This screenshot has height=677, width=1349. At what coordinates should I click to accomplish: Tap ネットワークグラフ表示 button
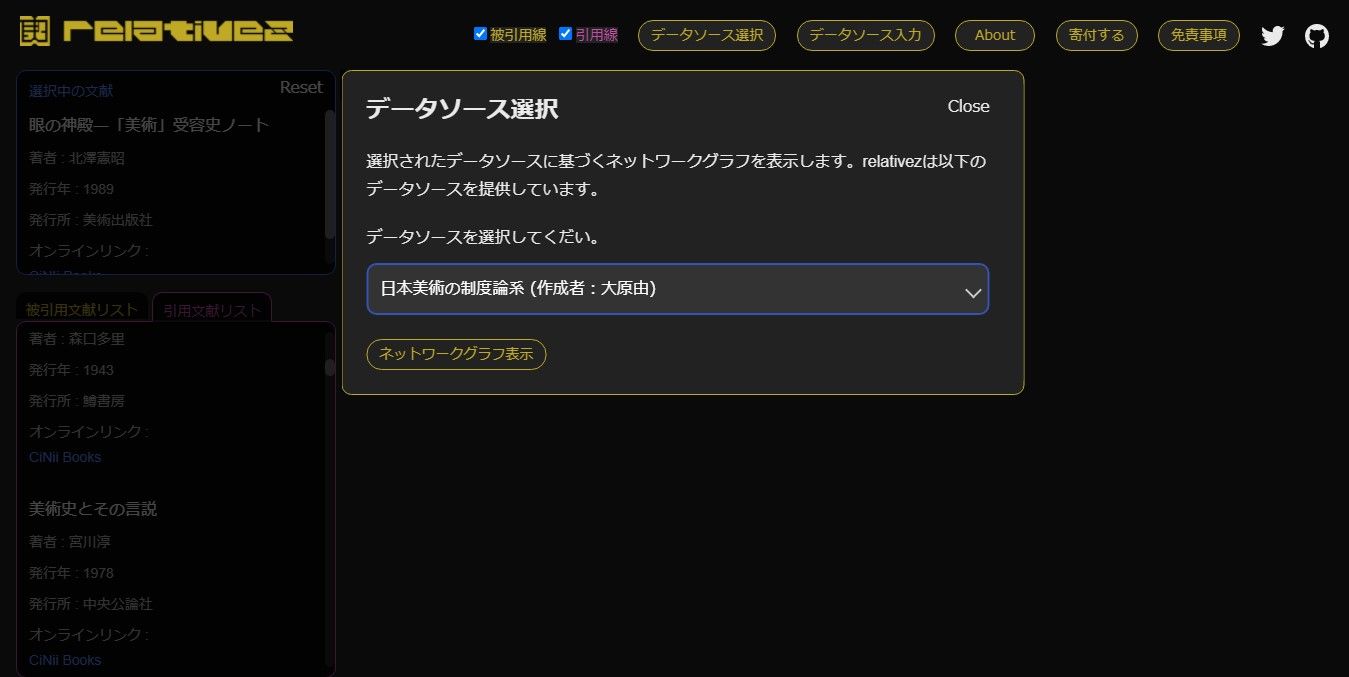(x=456, y=354)
